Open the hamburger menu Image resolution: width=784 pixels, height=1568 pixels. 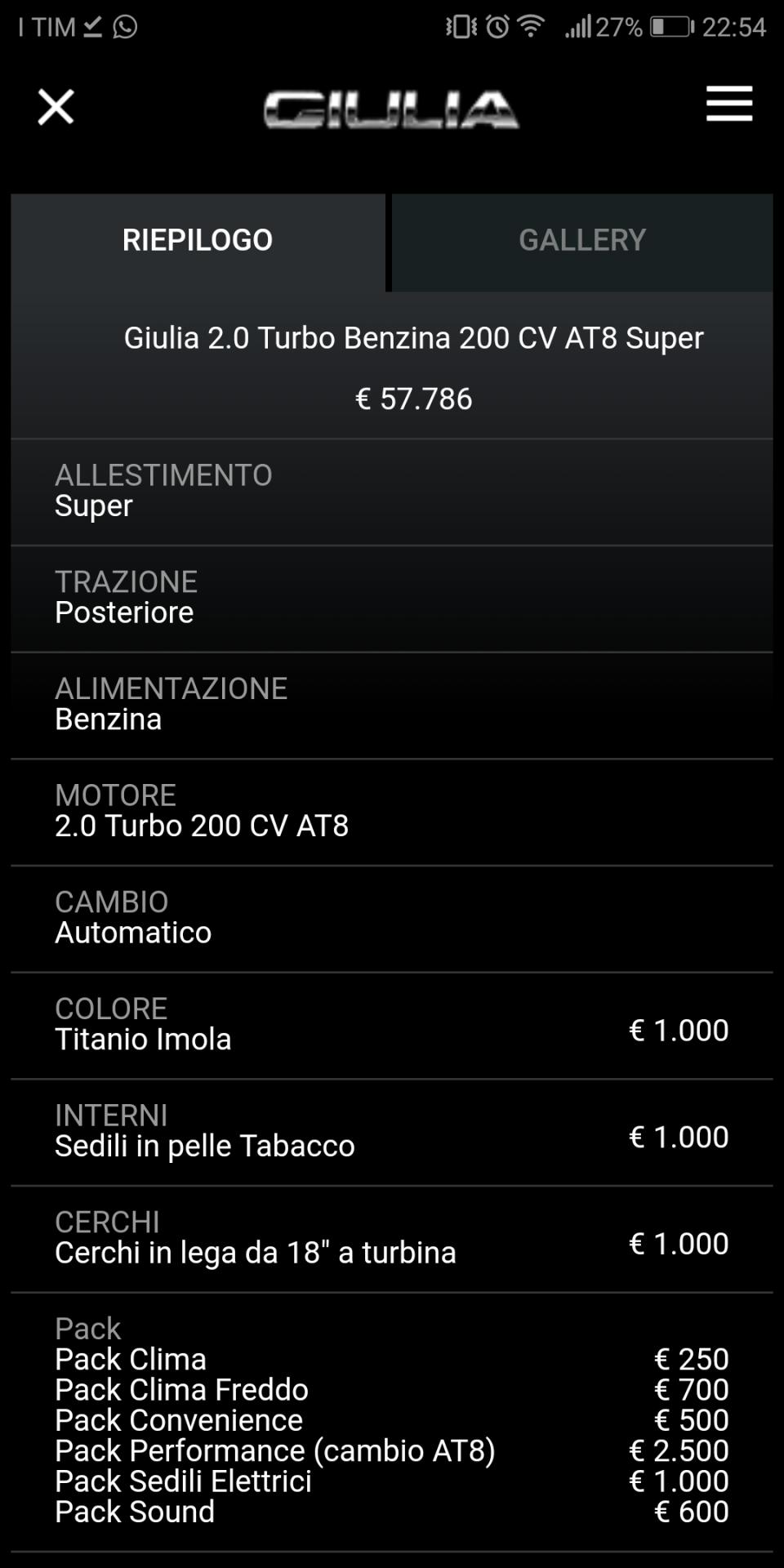[728, 105]
